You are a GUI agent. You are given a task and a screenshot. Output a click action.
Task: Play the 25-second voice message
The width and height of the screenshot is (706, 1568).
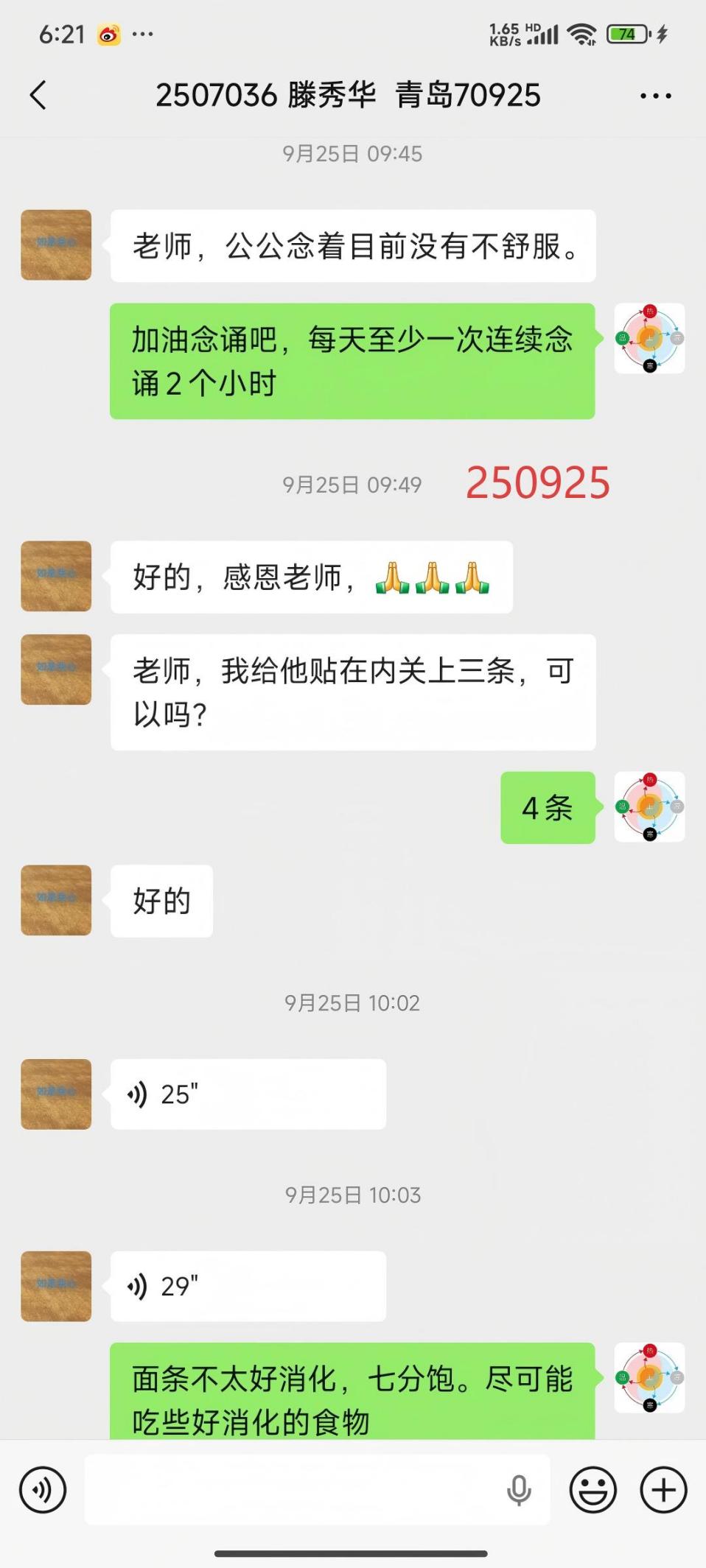(x=246, y=1094)
